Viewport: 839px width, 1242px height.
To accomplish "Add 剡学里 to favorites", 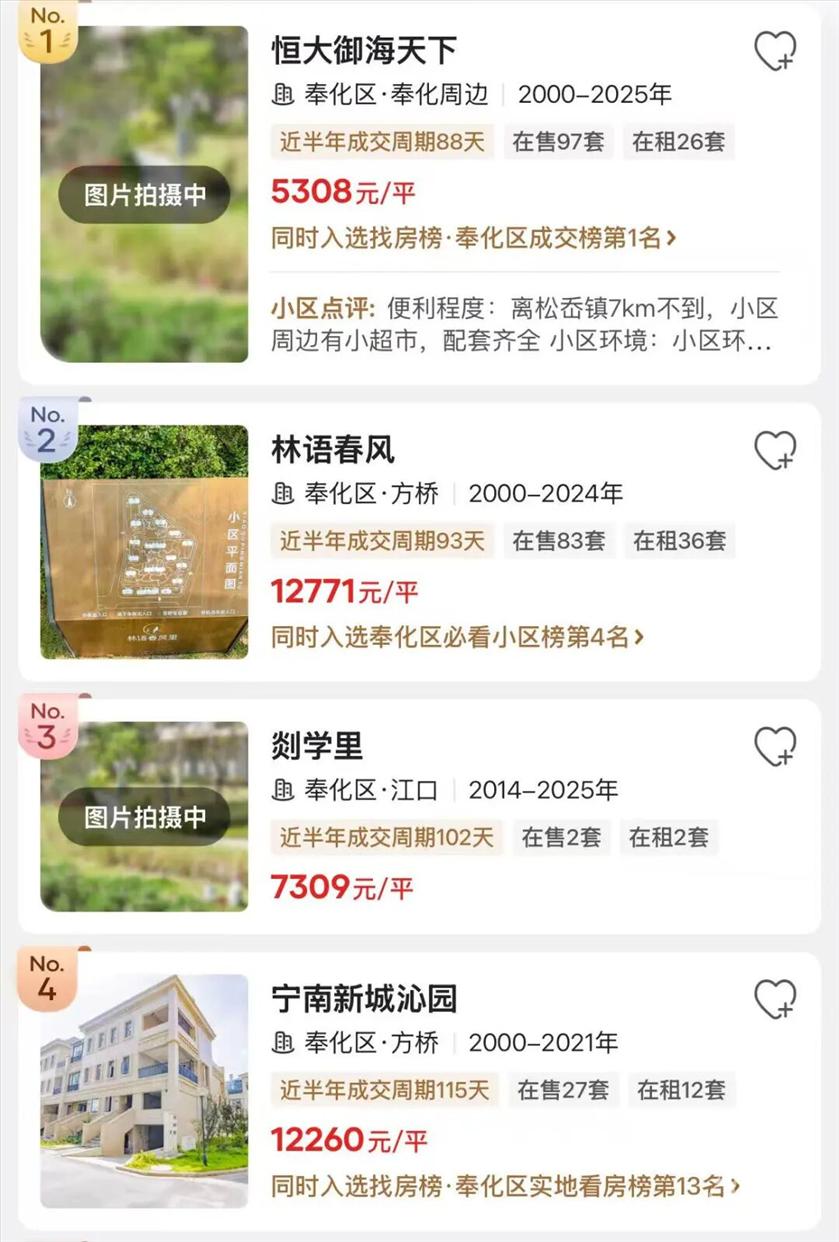I will click(x=775, y=747).
